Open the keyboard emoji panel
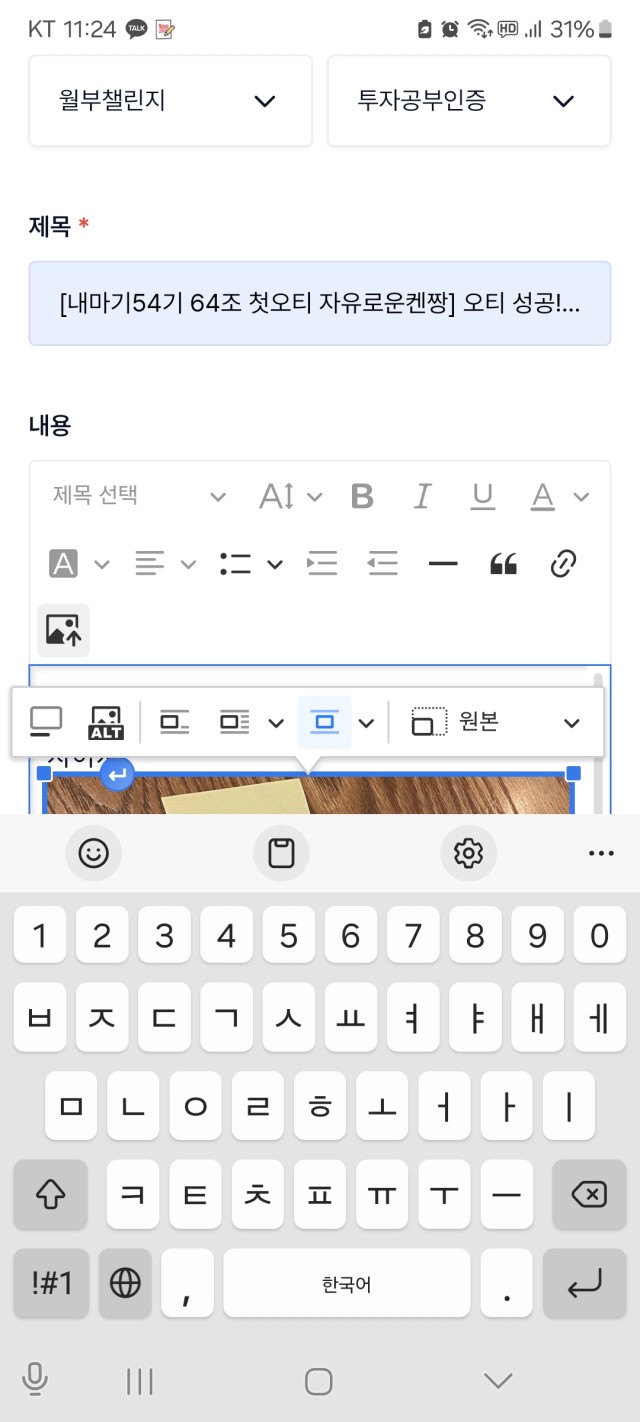The height and width of the screenshot is (1422, 640). 94,853
